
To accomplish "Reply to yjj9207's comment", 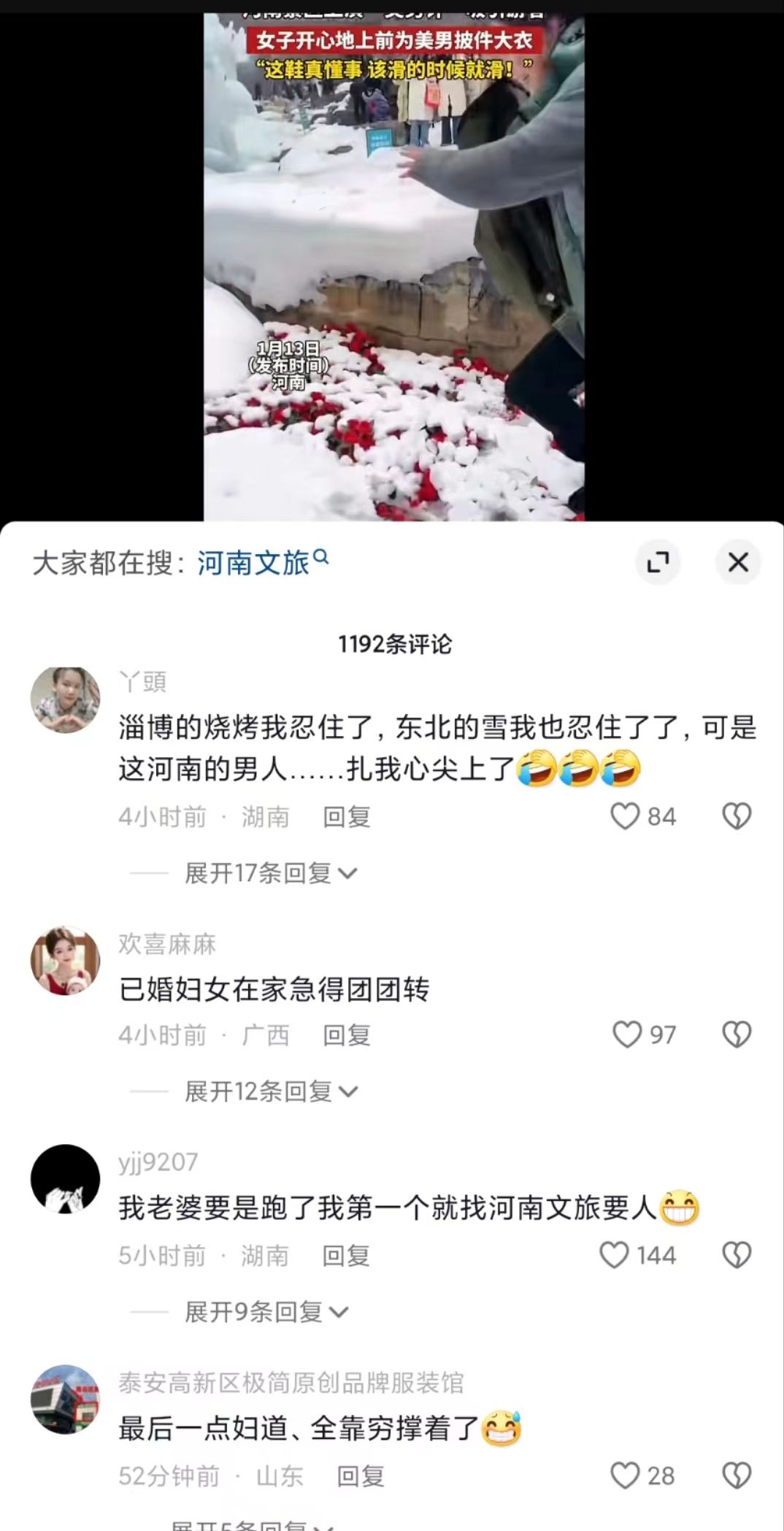I will pyautogui.click(x=346, y=1255).
